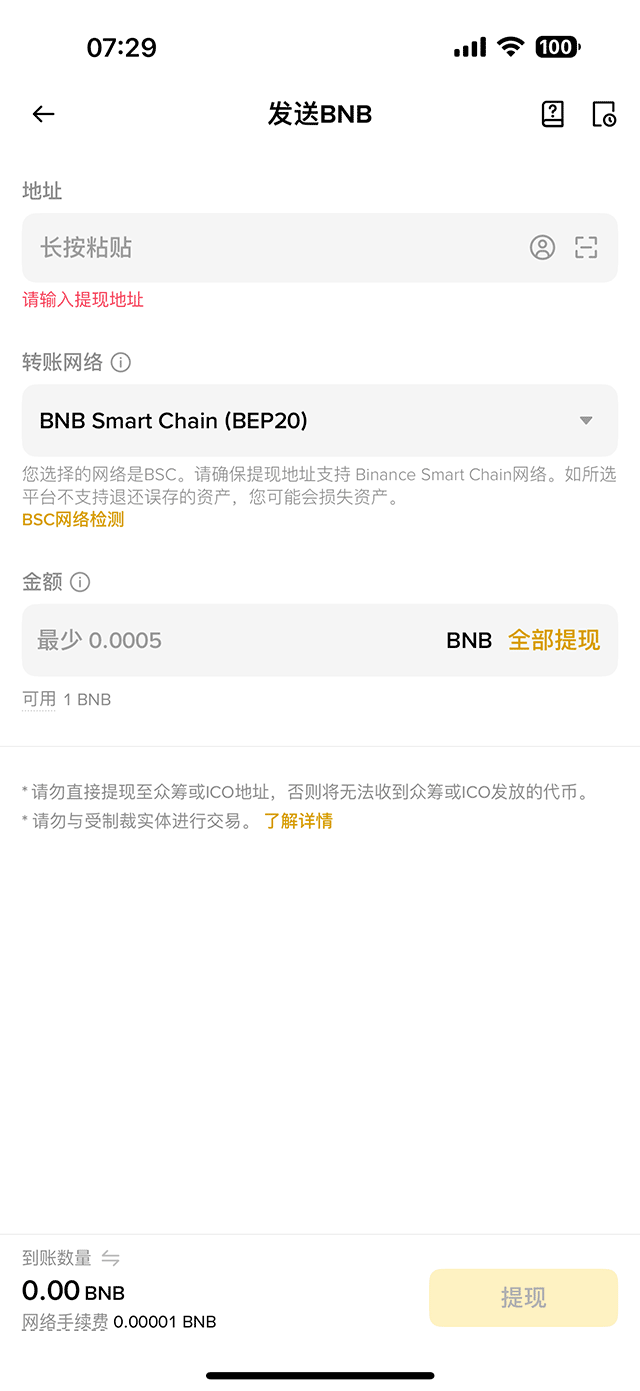Show info about 金额

[81, 582]
